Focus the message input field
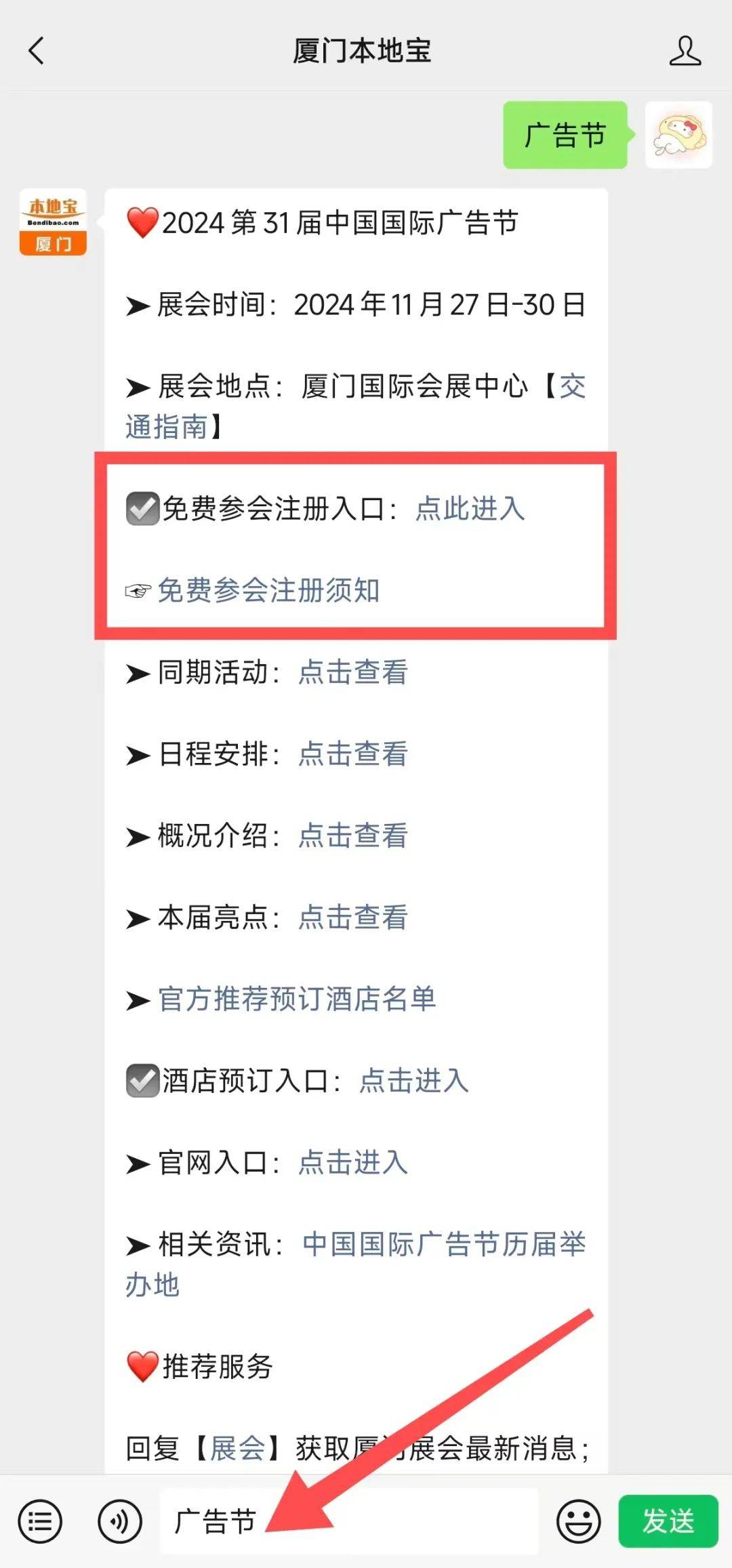 [349, 1522]
